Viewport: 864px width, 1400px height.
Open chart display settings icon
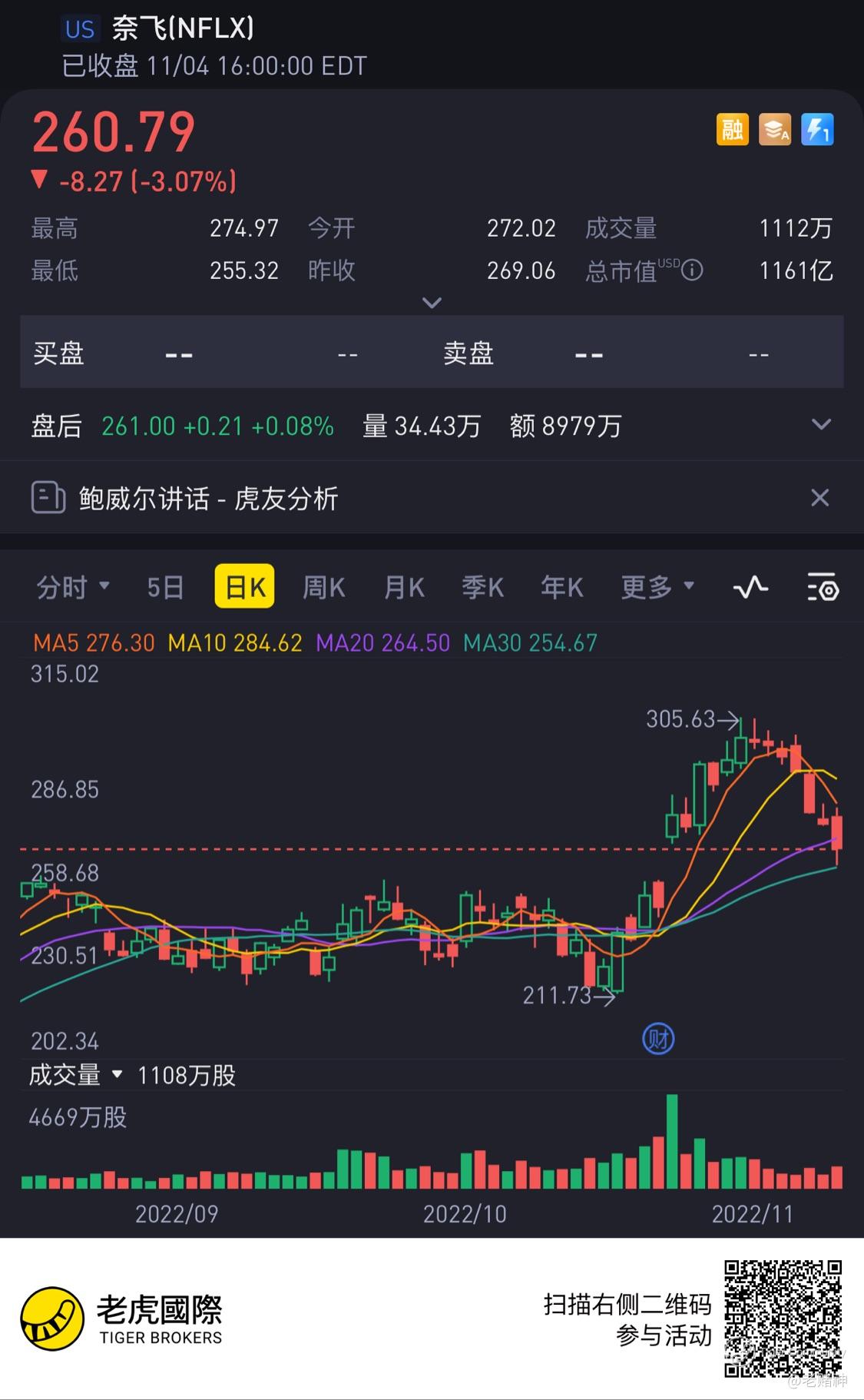pos(823,587)
